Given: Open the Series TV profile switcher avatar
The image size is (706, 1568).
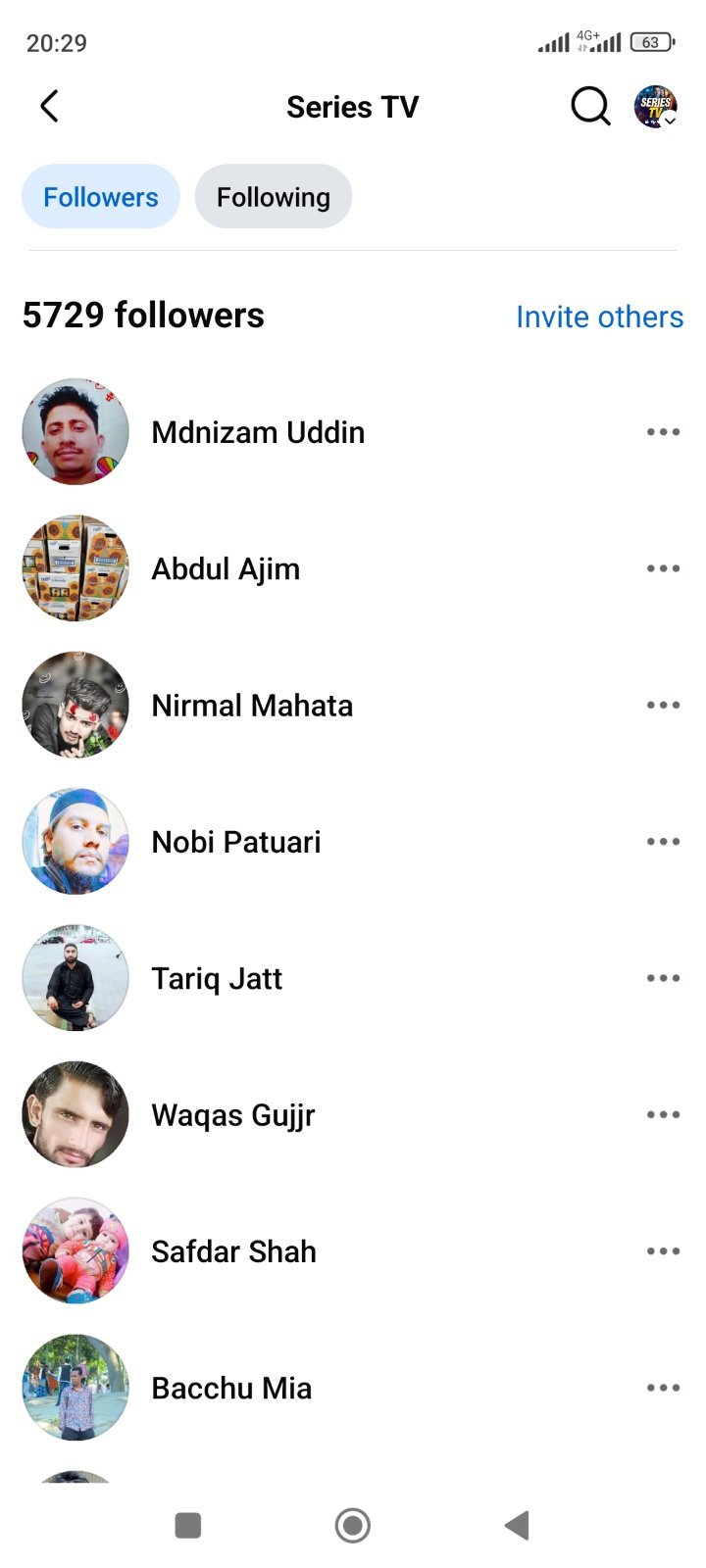Looking at the screenshot, I should (x=655, y=106).
